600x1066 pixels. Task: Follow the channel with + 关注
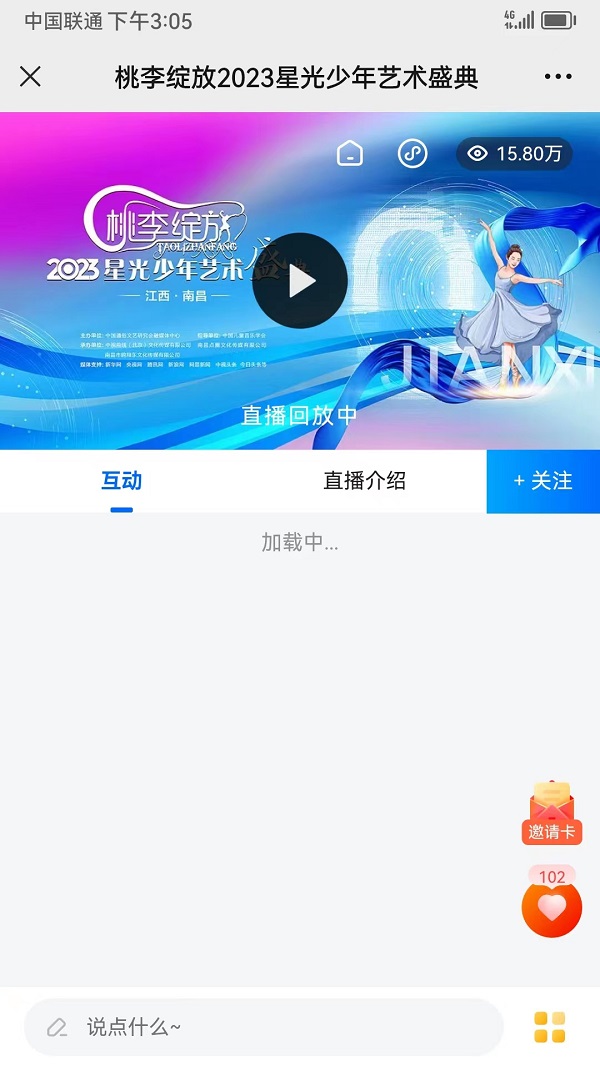point(543,481)
